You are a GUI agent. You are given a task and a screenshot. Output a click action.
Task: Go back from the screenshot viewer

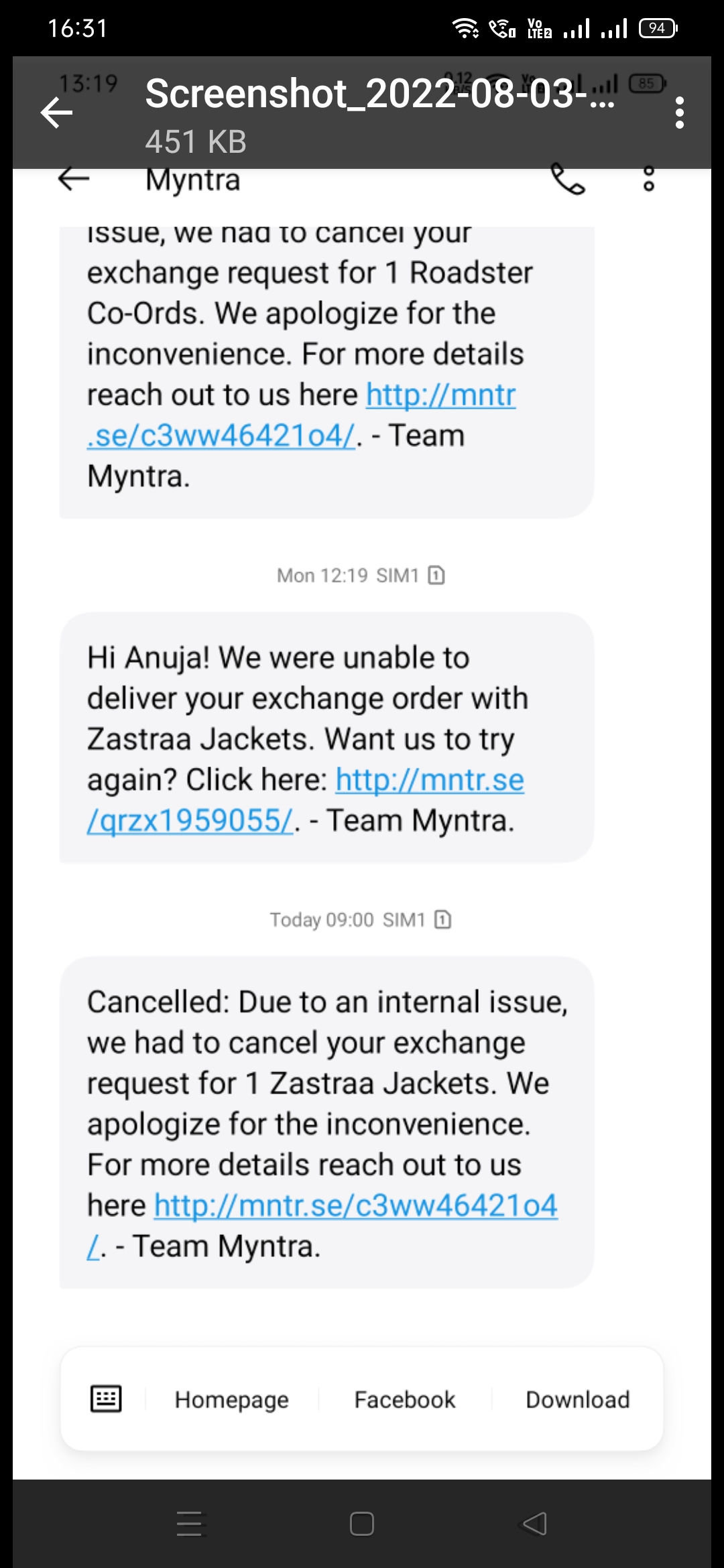click(x=57, y=113)
